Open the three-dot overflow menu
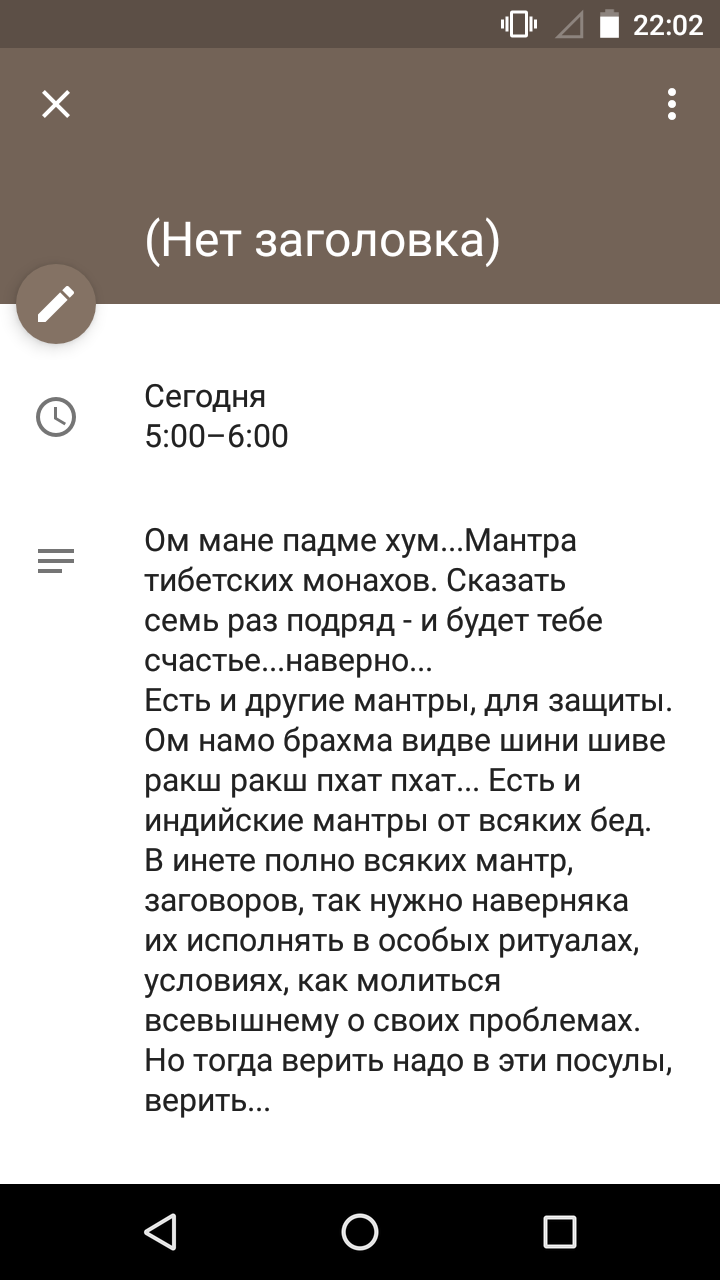 [672, 104]
